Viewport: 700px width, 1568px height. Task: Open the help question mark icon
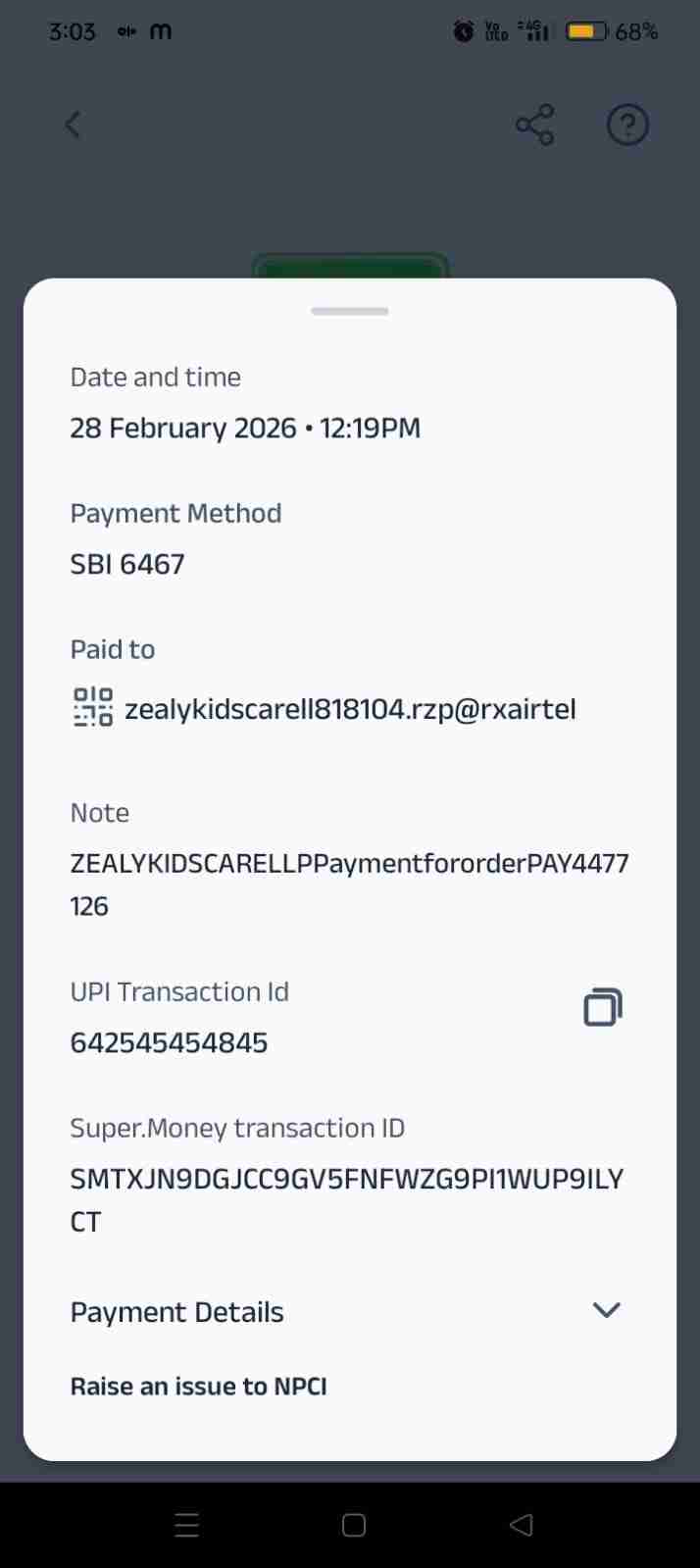click(x=627, y=125)
